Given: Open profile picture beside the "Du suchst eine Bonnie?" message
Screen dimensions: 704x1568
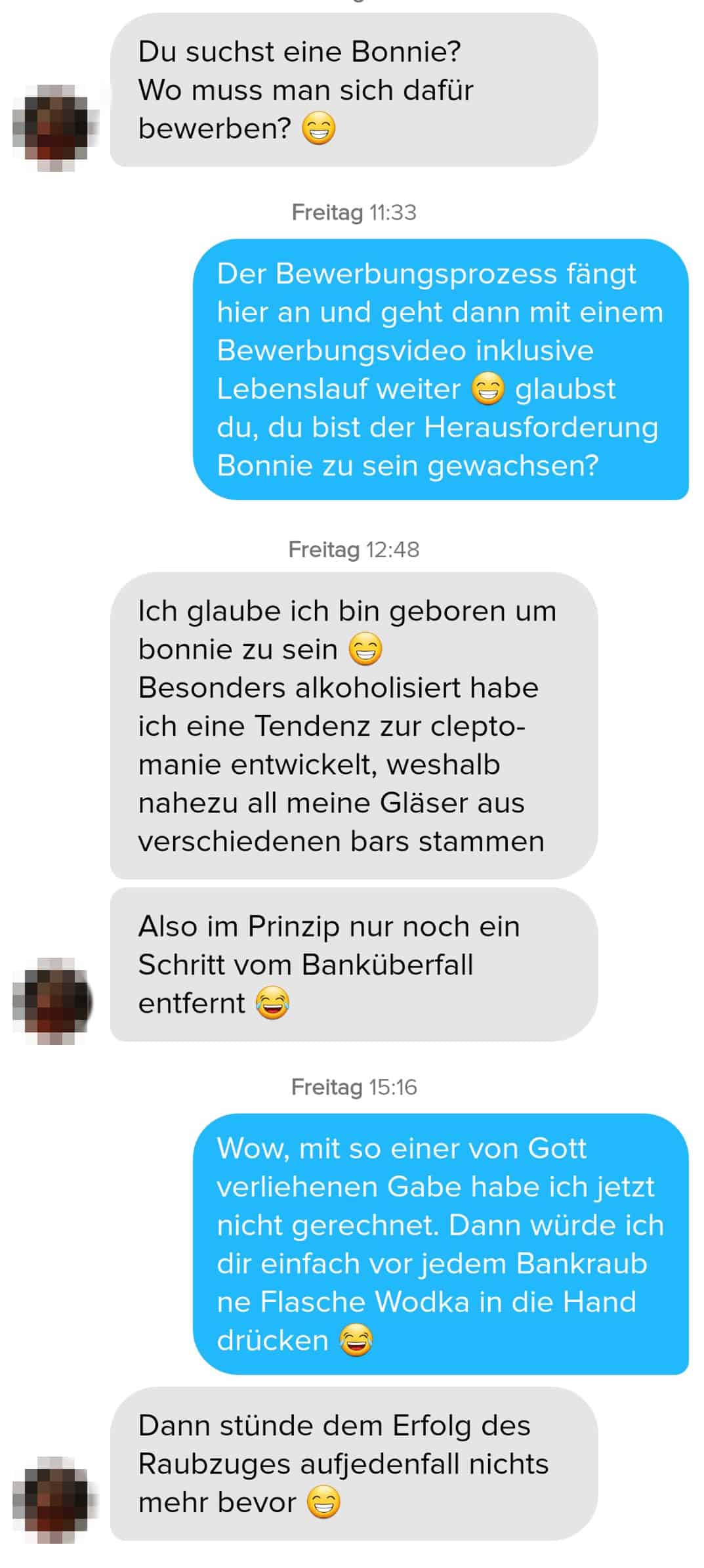Looking at the screenshot, I should (x=52, y=127).
